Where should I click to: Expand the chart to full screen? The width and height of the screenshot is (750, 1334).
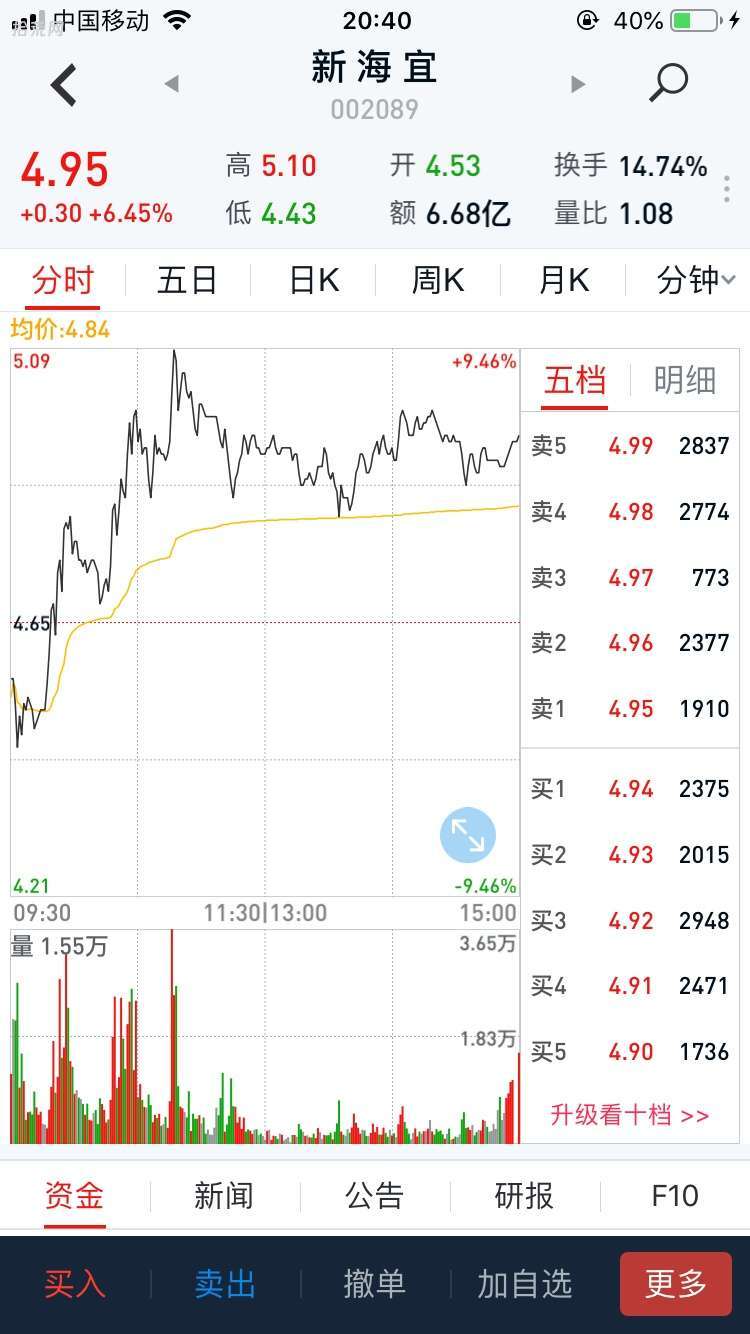468,835
